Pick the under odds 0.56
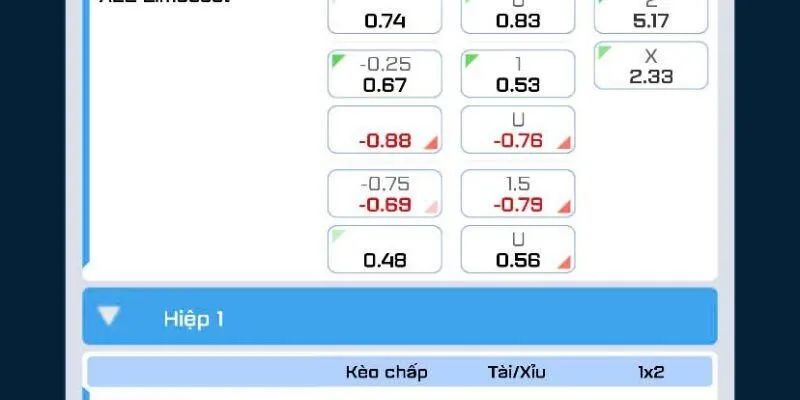This screenshot has width=800, height=400. point(517,250)
